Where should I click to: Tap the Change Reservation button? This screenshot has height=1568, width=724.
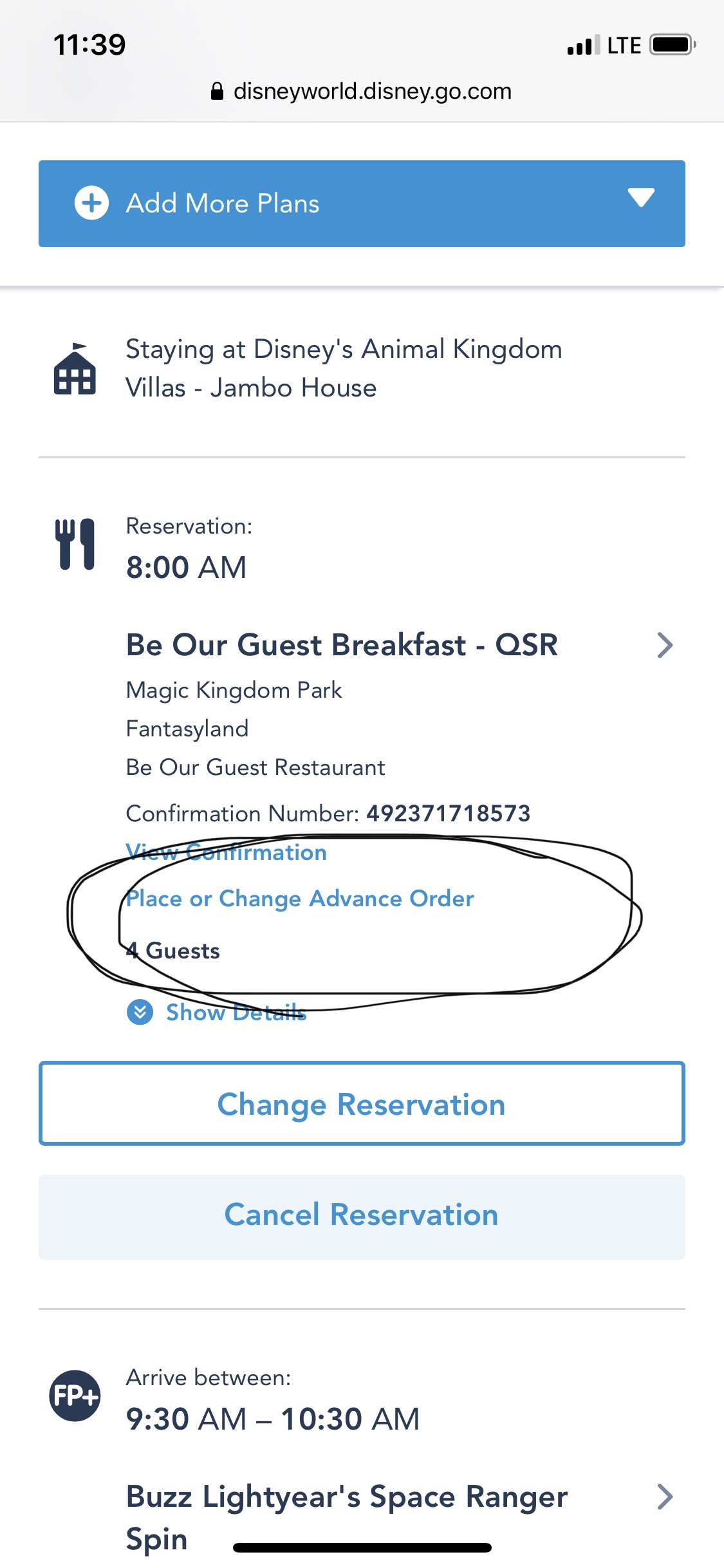coord(362,1103)
